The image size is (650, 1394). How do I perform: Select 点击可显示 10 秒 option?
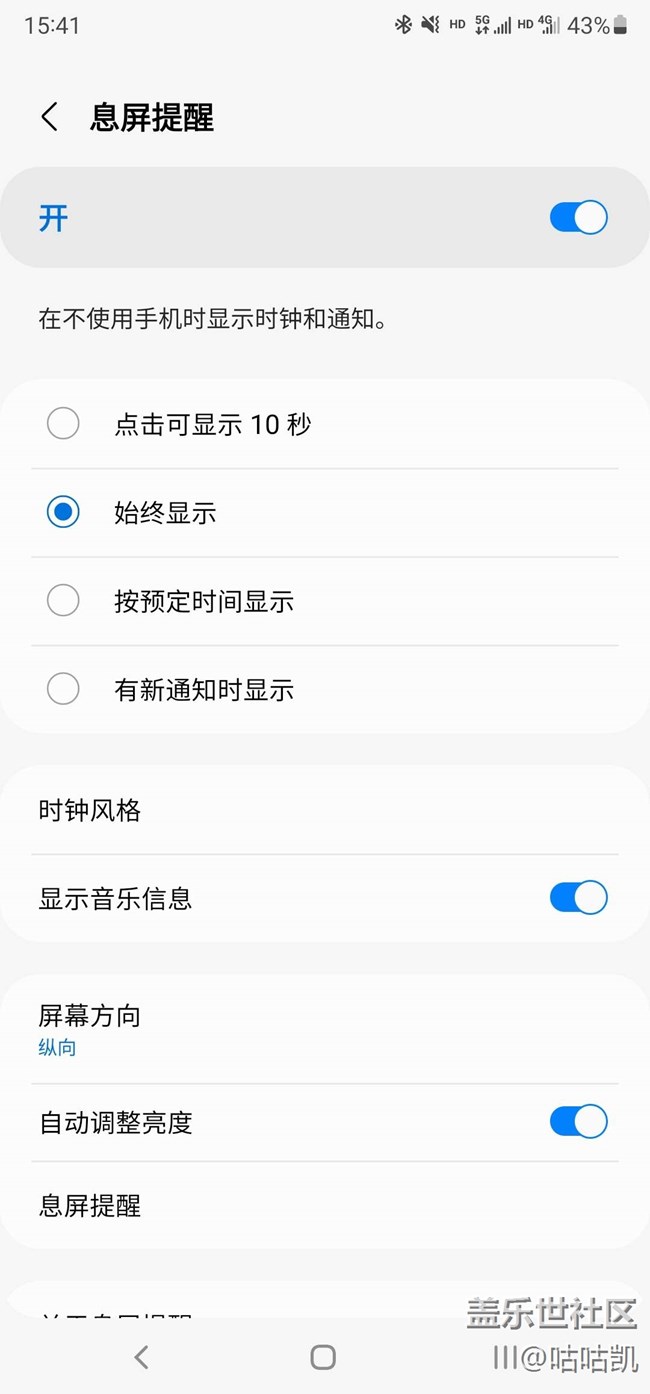63,424
